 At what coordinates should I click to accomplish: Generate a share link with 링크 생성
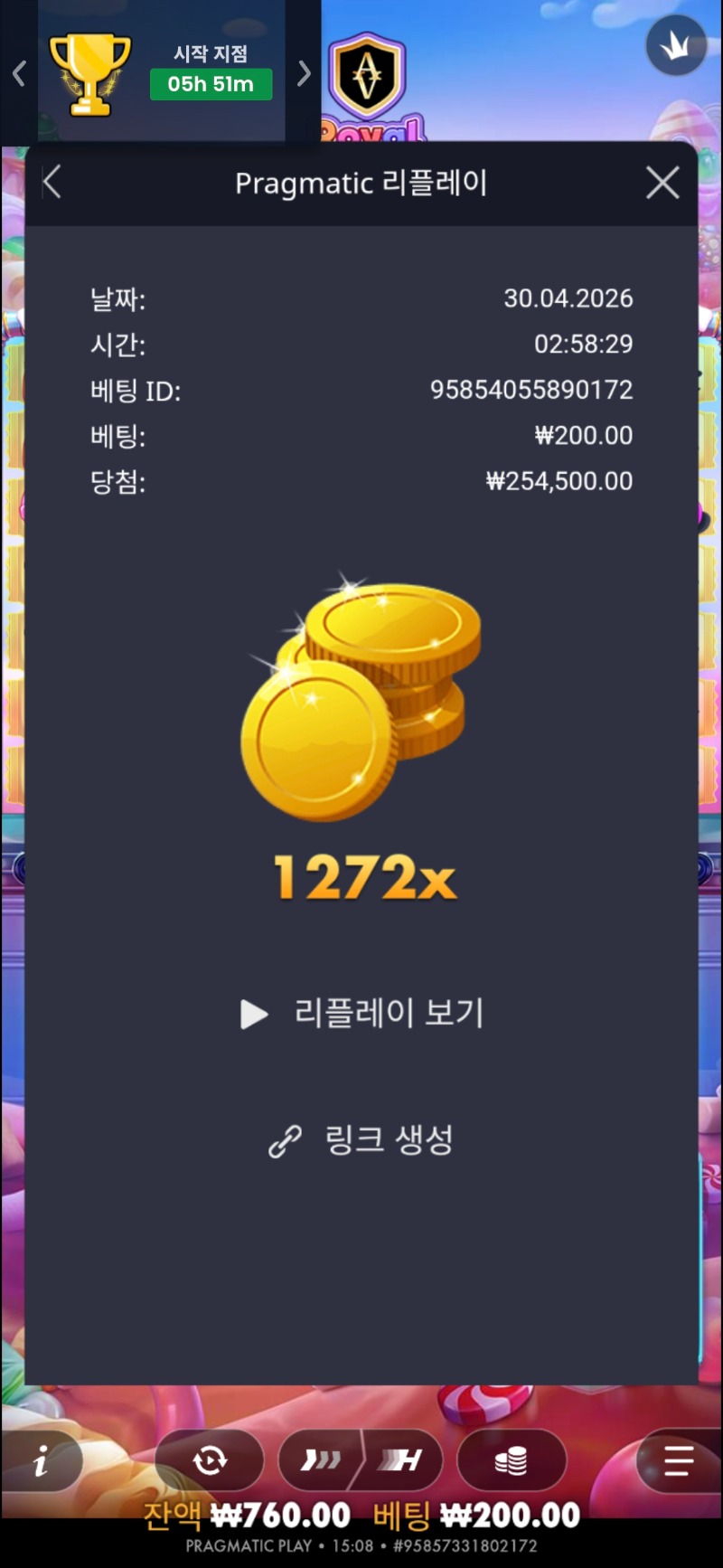click(362, 1140)
